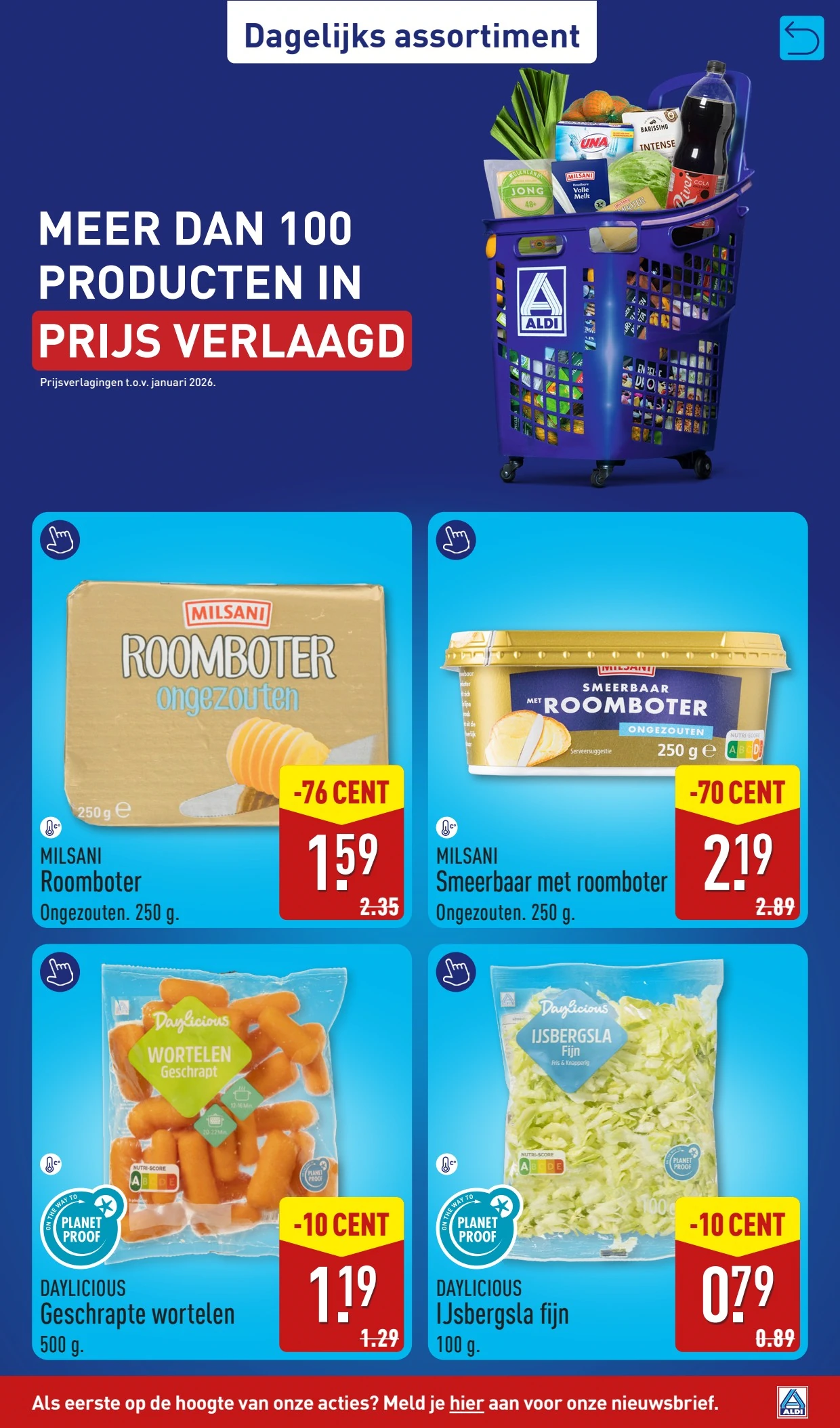The image size is (840, 1428).
Task: View the Daylicious IJsbergsla fijn offer
Action: (617, 1151)
